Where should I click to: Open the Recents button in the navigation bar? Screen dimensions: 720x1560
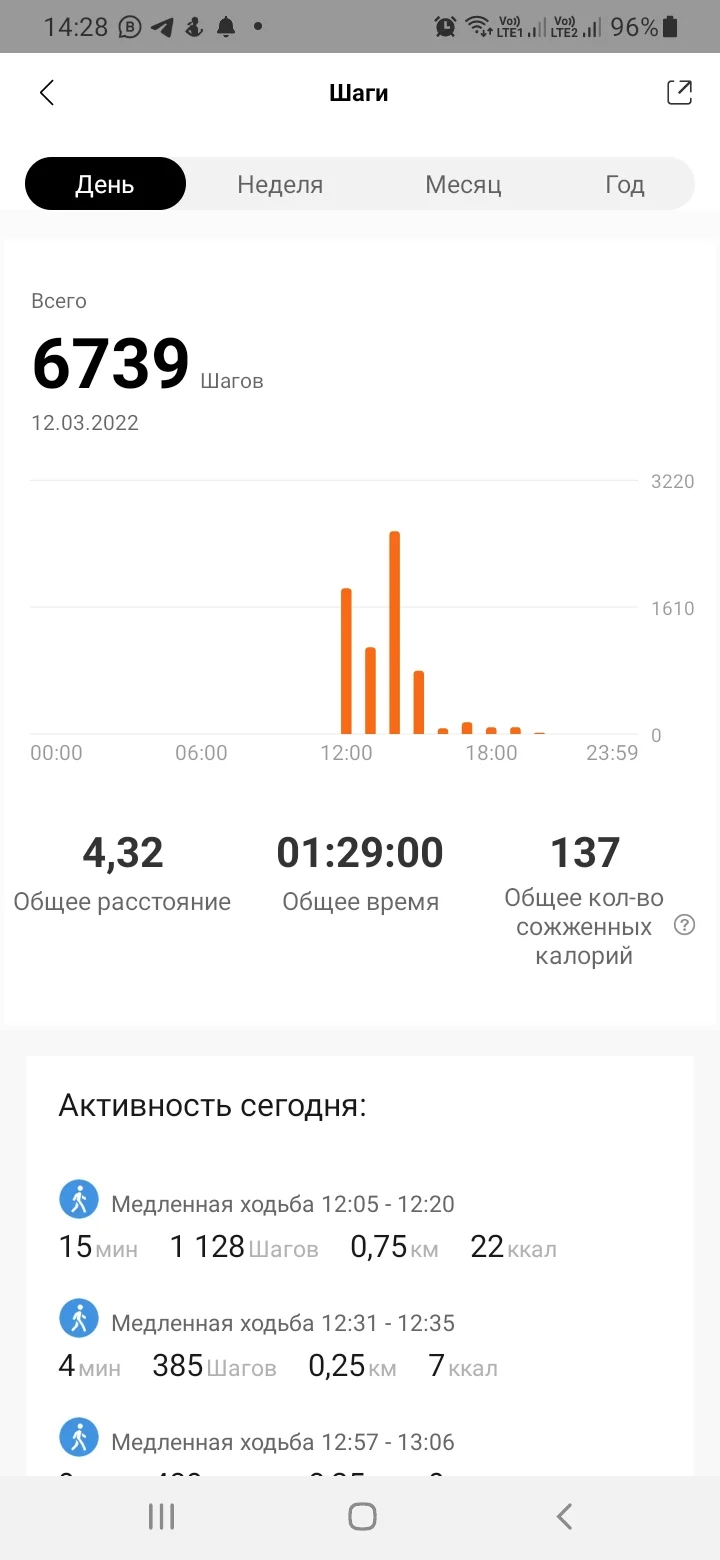[x=160, y=1516]
